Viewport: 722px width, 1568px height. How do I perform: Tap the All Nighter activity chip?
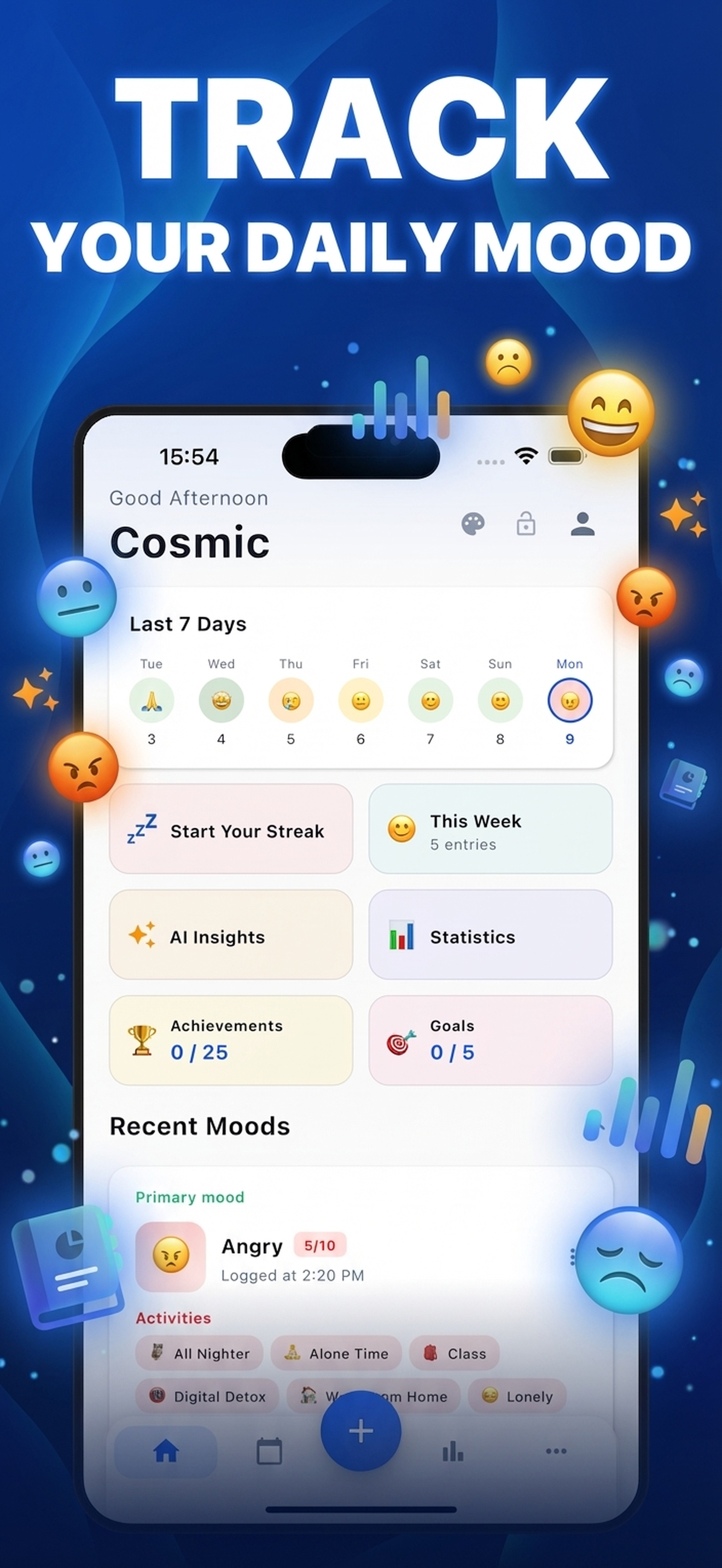pyautogui.click(x=199, y=1354)
